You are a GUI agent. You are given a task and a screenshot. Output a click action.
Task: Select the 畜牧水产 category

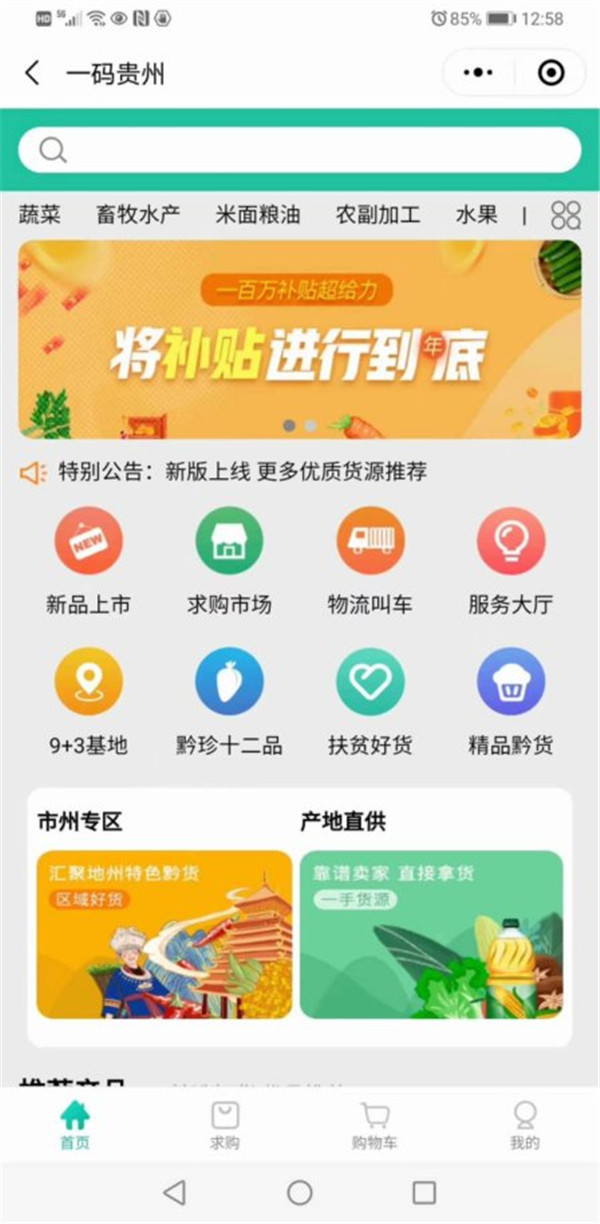point(138,215)
